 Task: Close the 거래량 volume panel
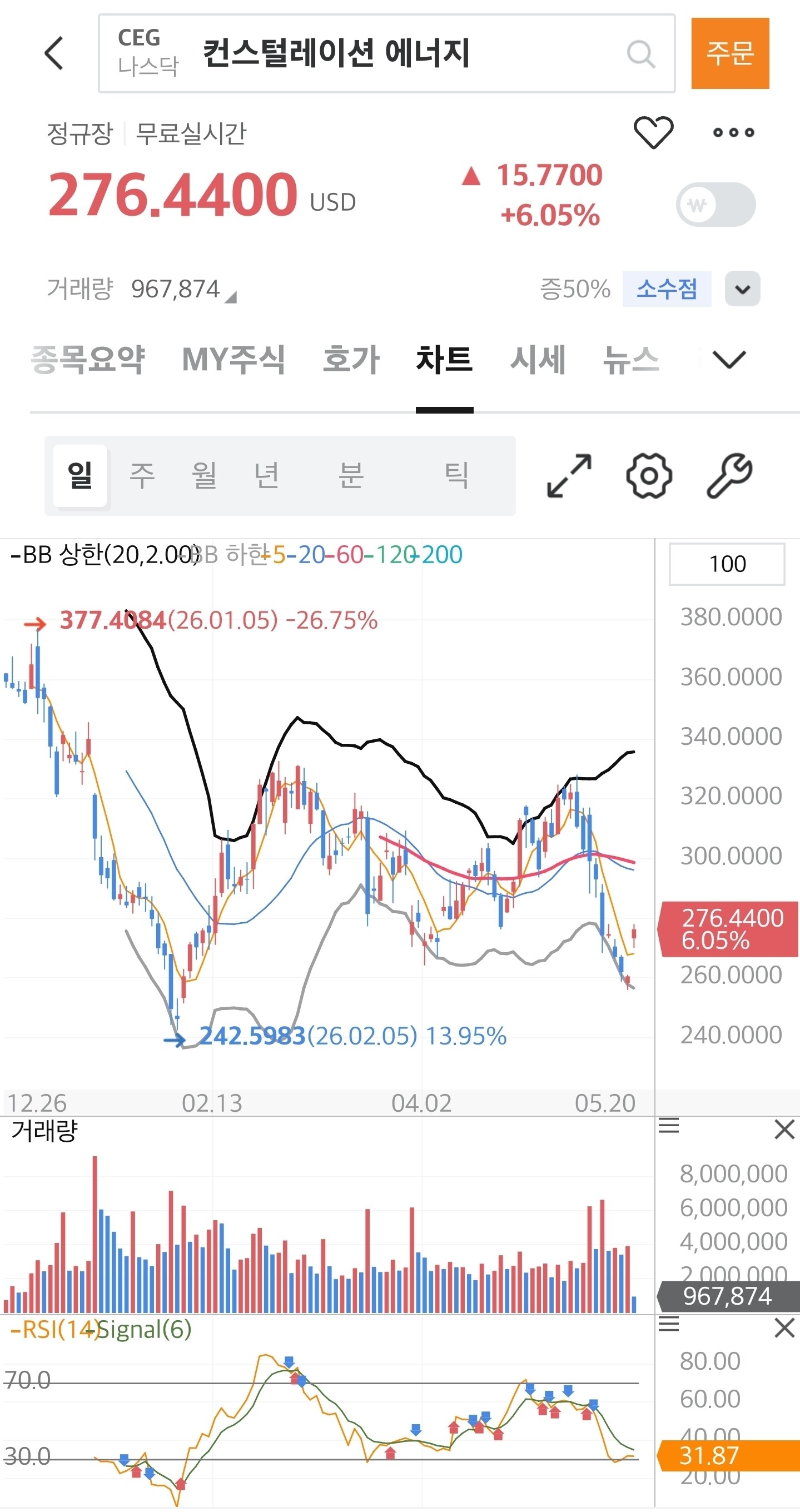pyautogui.click(x=784, y=1128)
